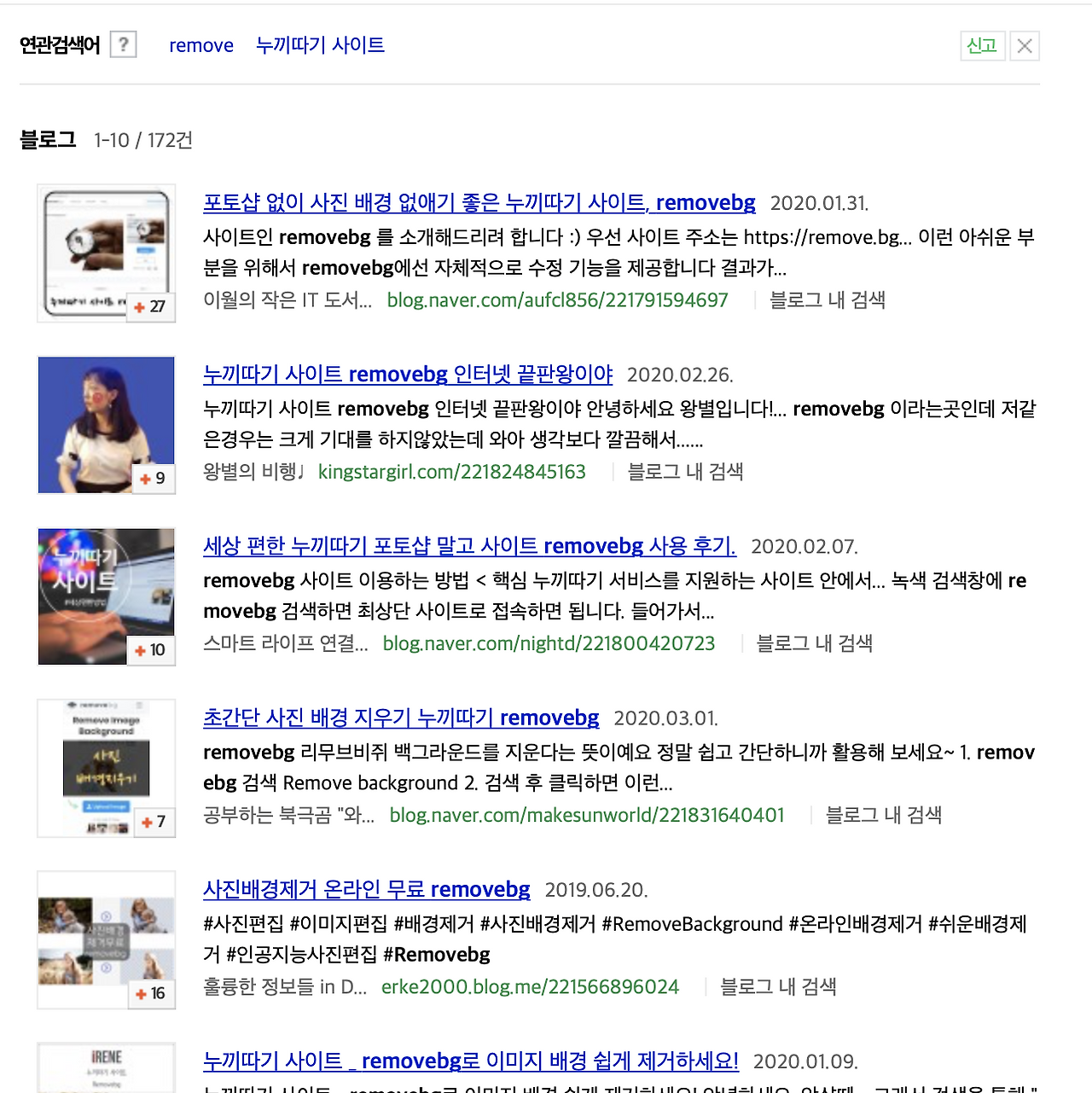
Task: Open post '초간단 사진 배경 지우기 누끼따기 removebg'
Action: pos(401,718)
